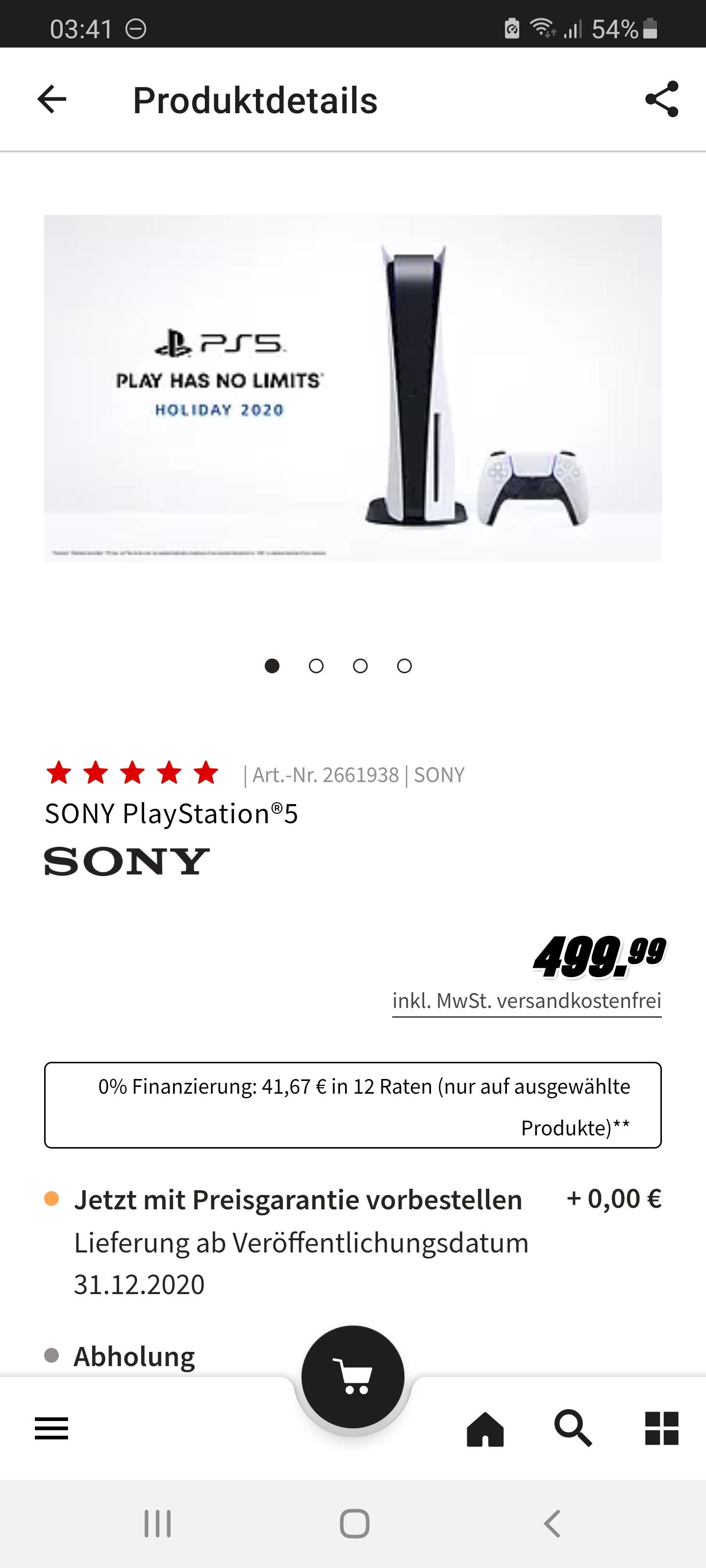Open the shopping cart button
Viewport: 706px width, 1568px height.
point(353,1376)
